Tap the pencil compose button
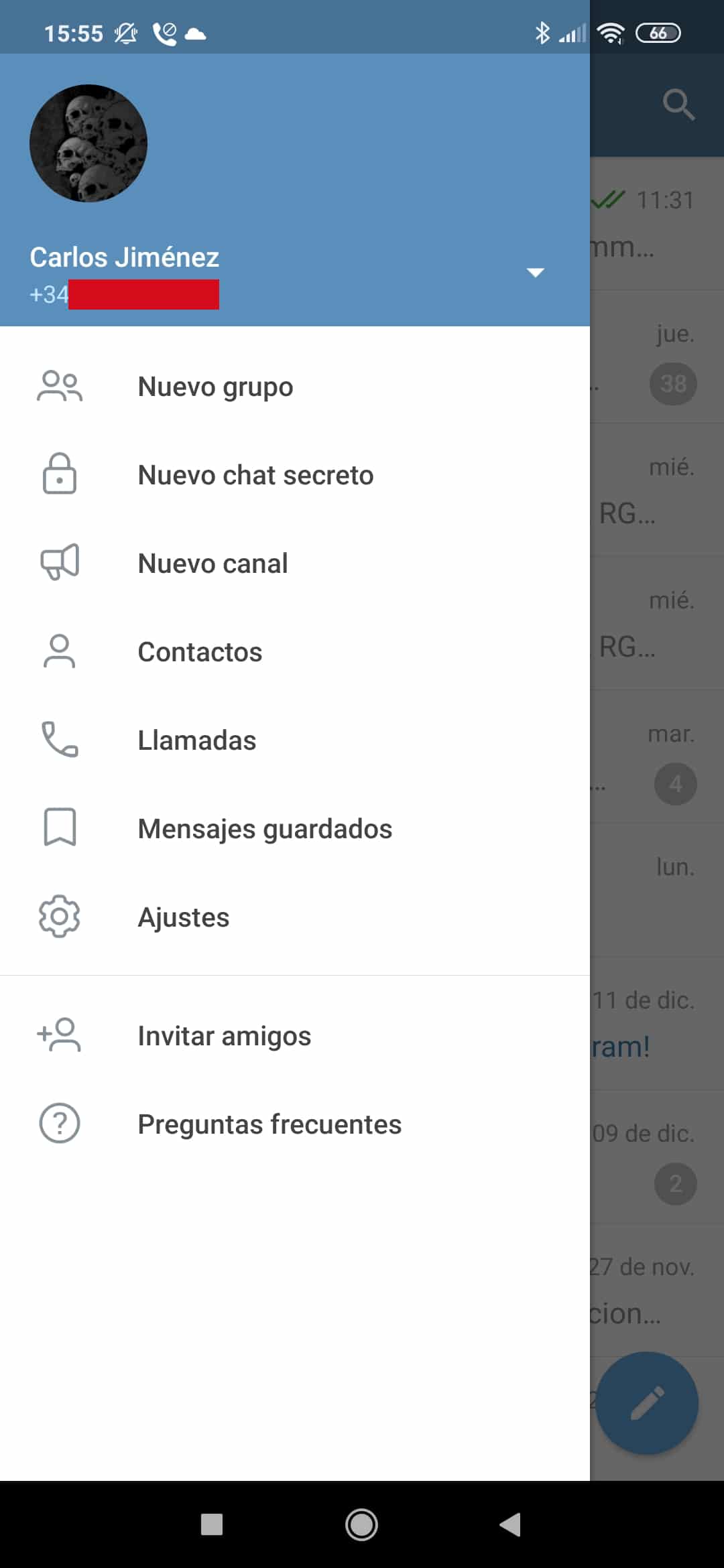Image resolution: width=724 pixels, height=1568 pixels. point(647,1402)
